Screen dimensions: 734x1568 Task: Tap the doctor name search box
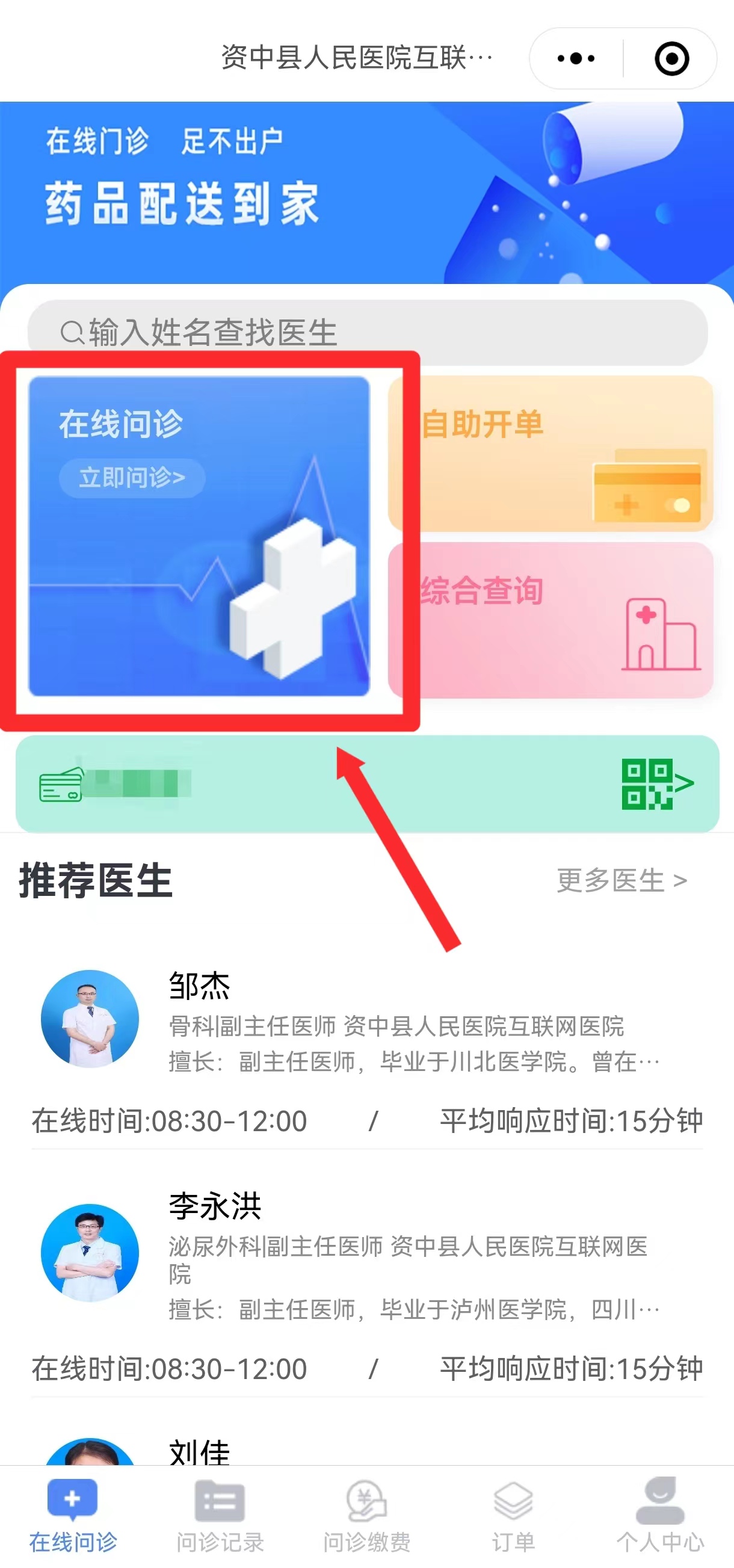pyautogui.click(x=367, y=332)
